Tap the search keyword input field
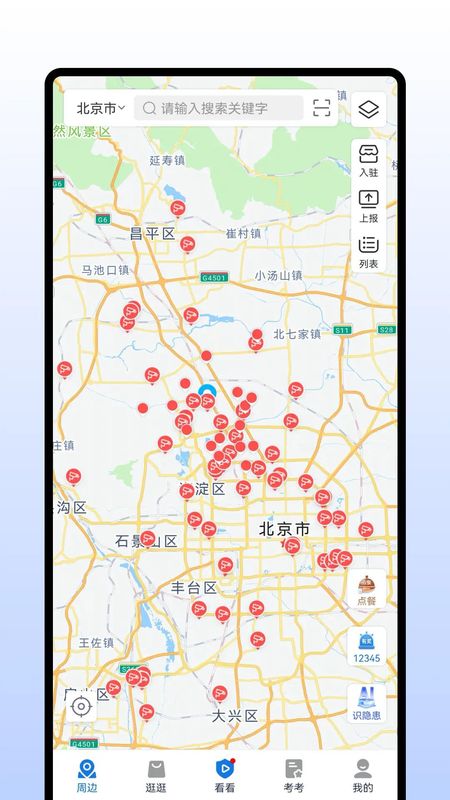450x800 pixels. click(x=218, y=108)
